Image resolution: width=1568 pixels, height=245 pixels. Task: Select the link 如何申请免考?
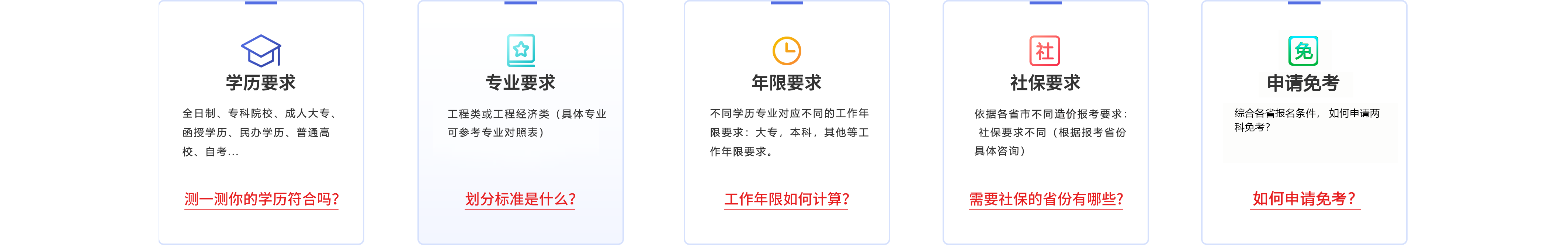(1304, 199)
